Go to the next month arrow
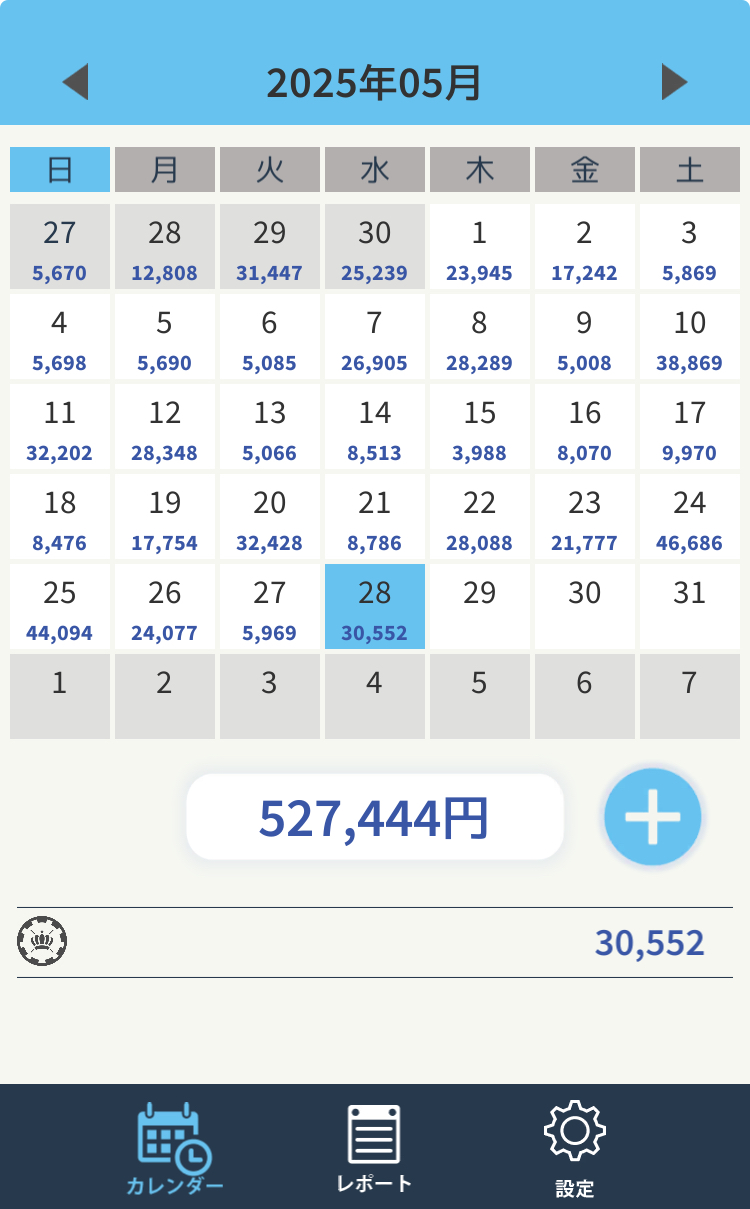This screenshot has height=1209, width=750. 675,82
